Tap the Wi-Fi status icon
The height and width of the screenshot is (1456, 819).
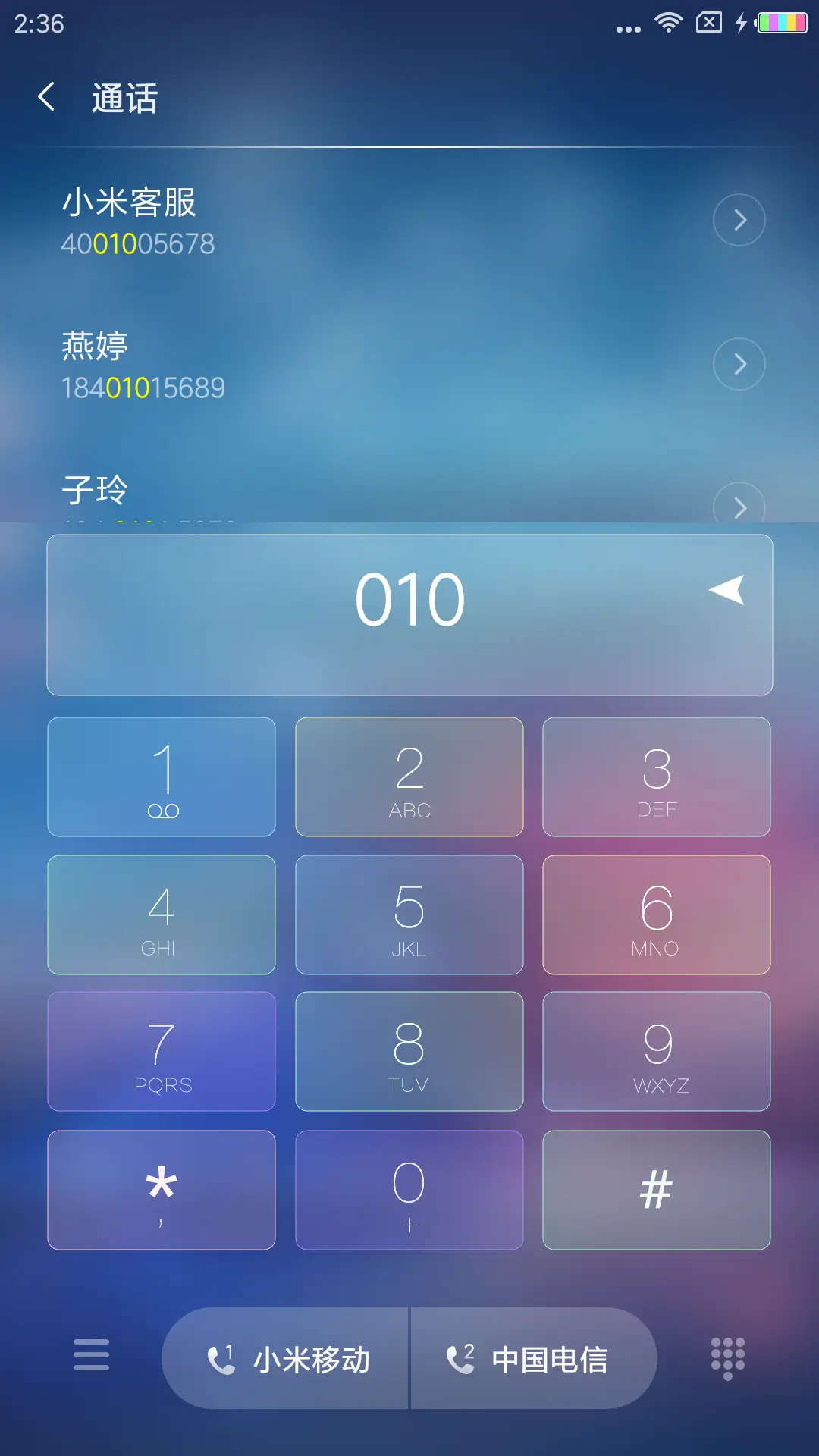(670, 23)
